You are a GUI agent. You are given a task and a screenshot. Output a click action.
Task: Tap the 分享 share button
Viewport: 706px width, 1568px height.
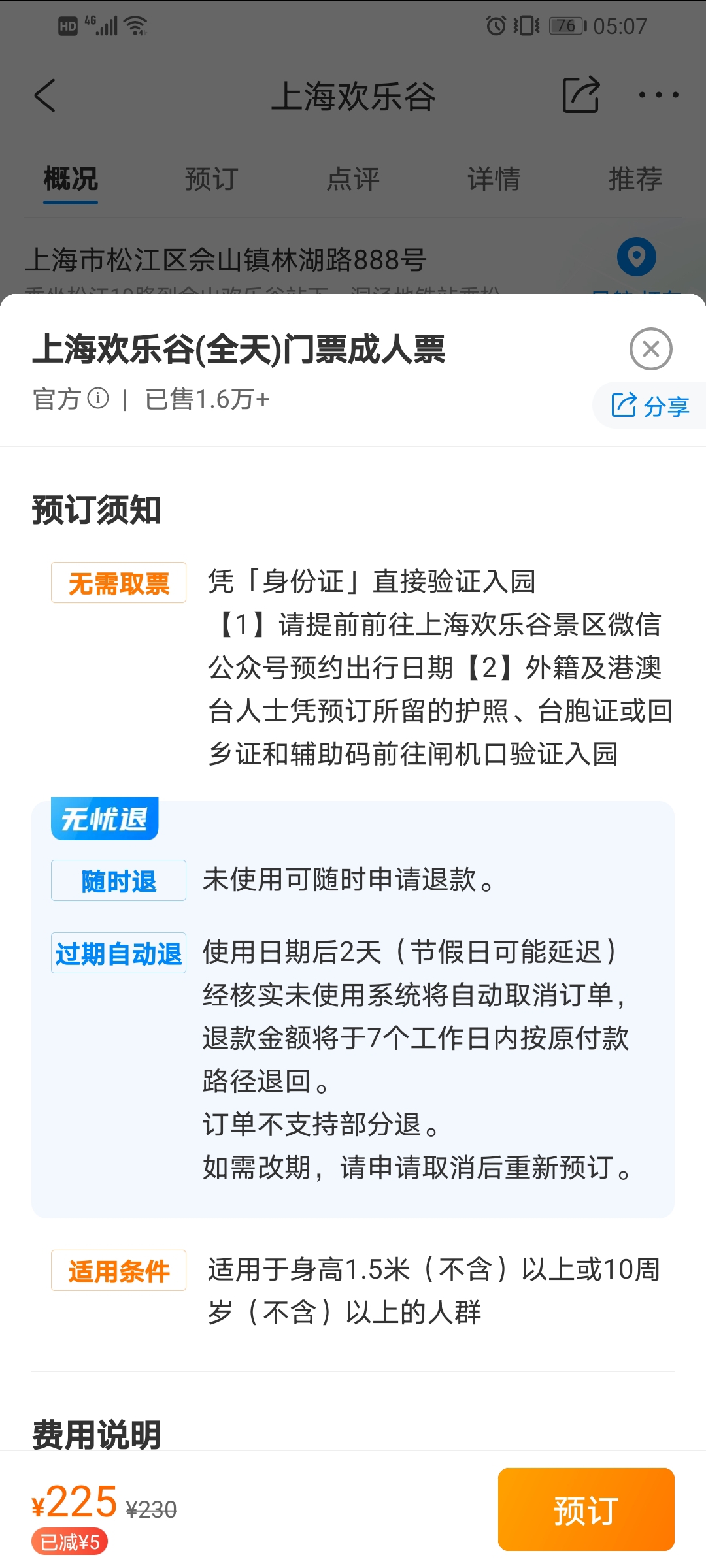pos(650,406)
